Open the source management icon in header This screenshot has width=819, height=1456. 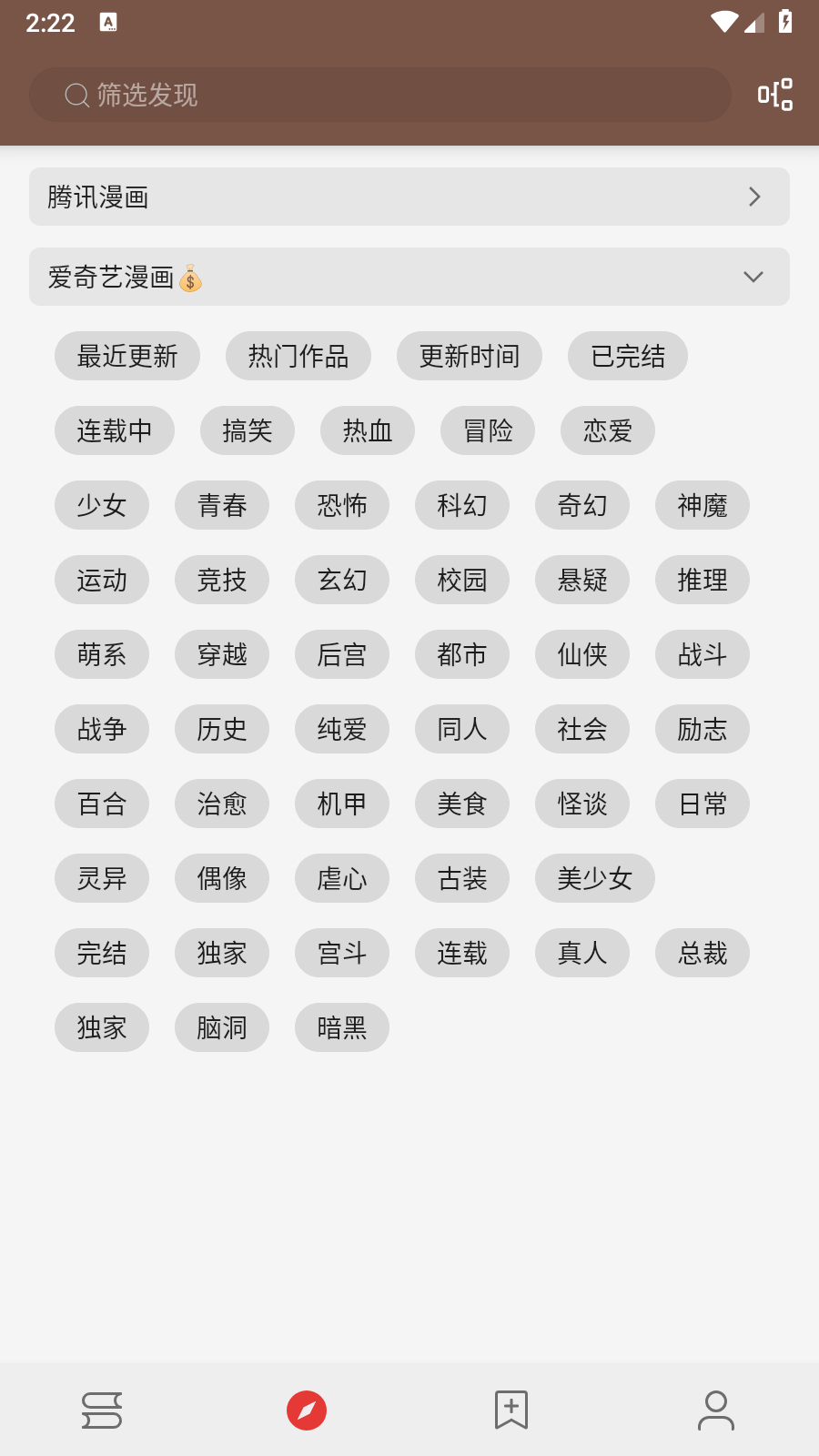[x=775, y=95]
